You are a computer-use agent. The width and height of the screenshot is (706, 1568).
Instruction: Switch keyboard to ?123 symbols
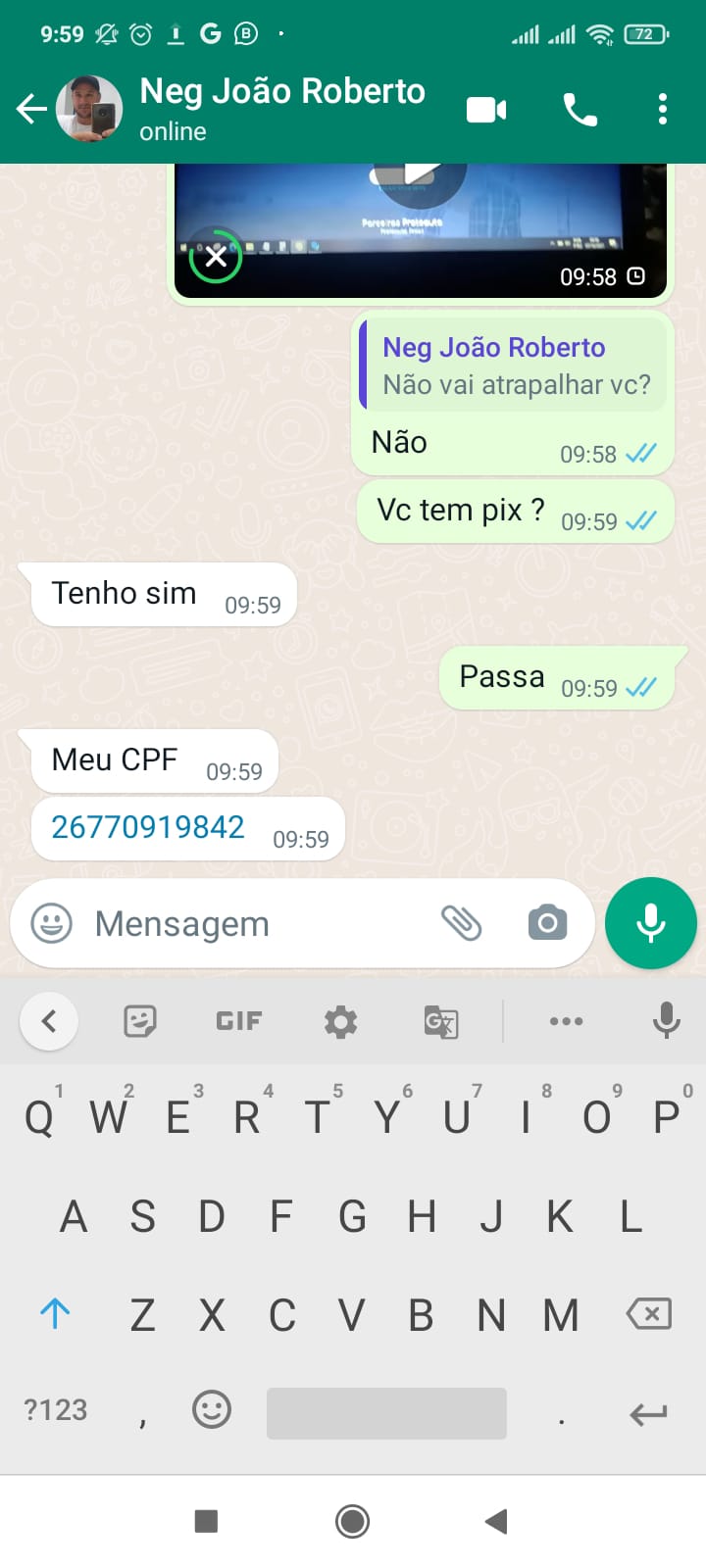coord(56,1410)
